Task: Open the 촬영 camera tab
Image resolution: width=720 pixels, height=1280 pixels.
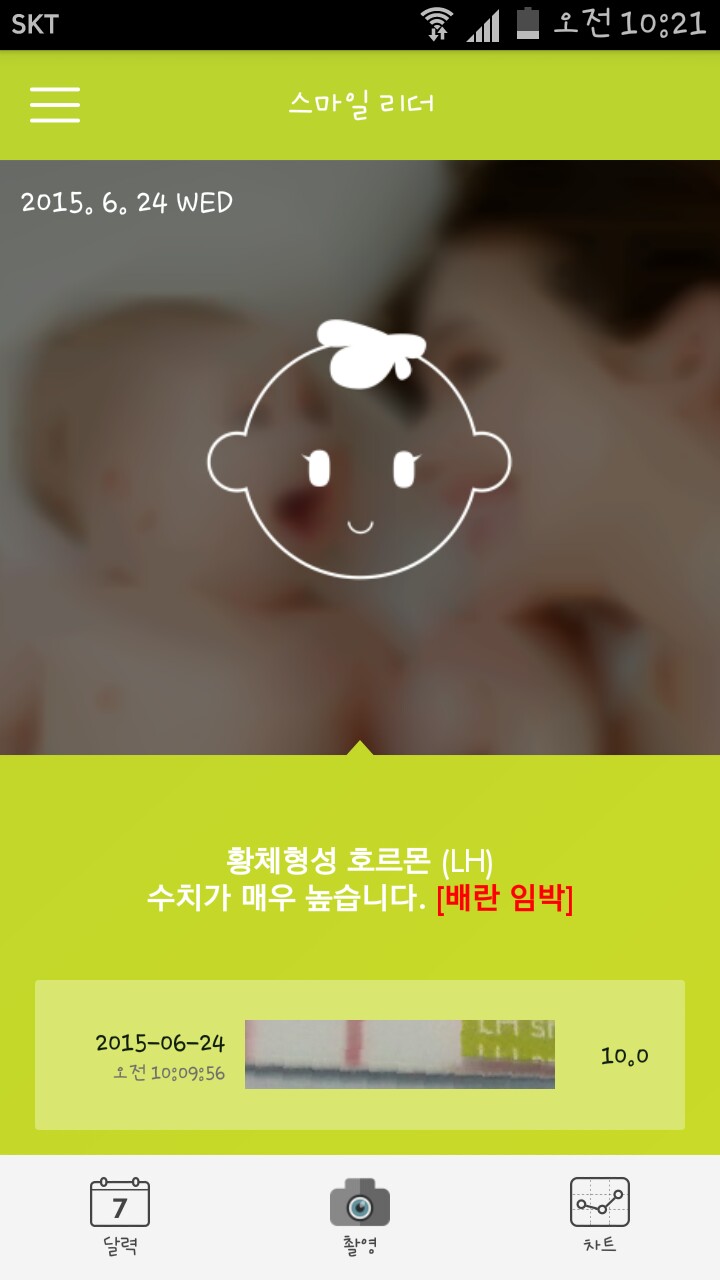Action: pos(360,1215)
